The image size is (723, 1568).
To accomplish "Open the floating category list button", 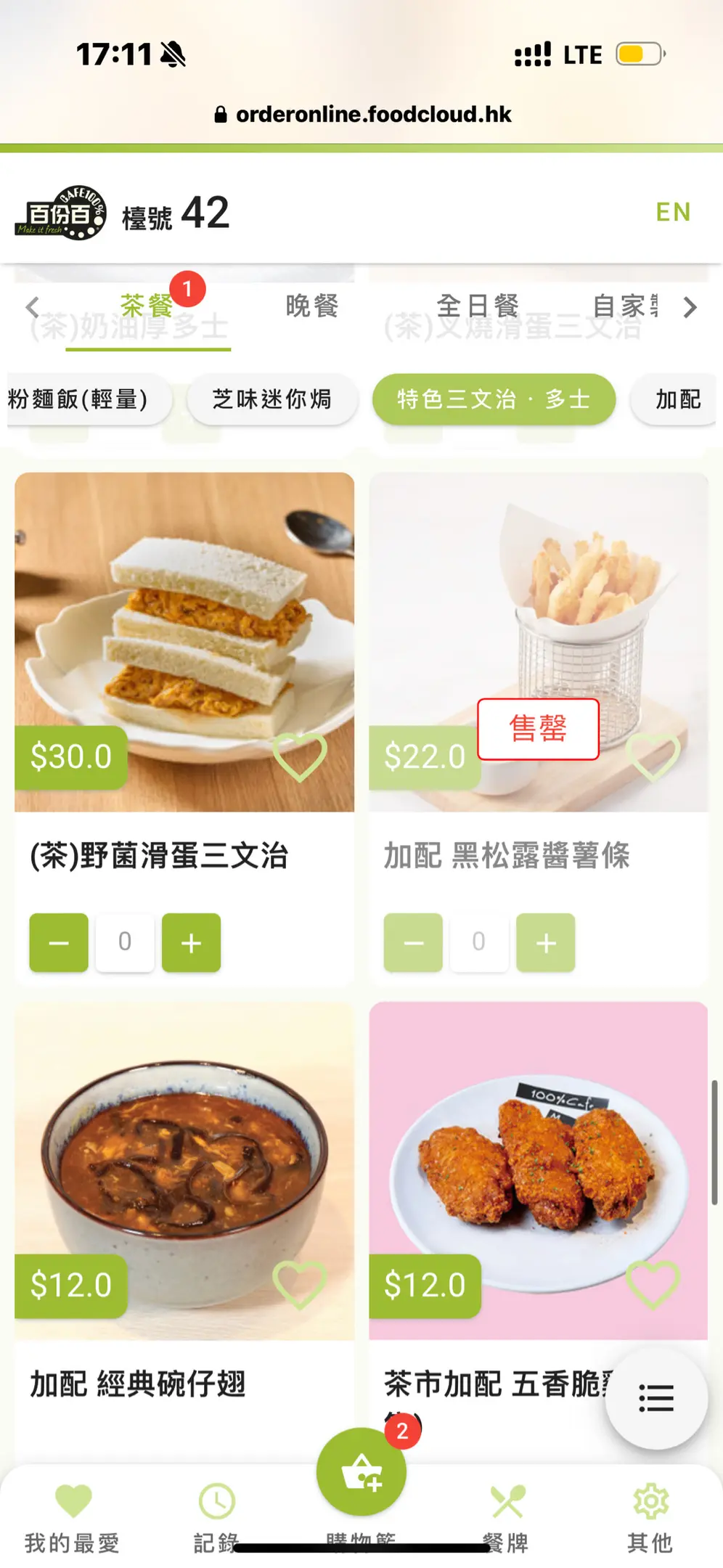I will (656, 1398).
